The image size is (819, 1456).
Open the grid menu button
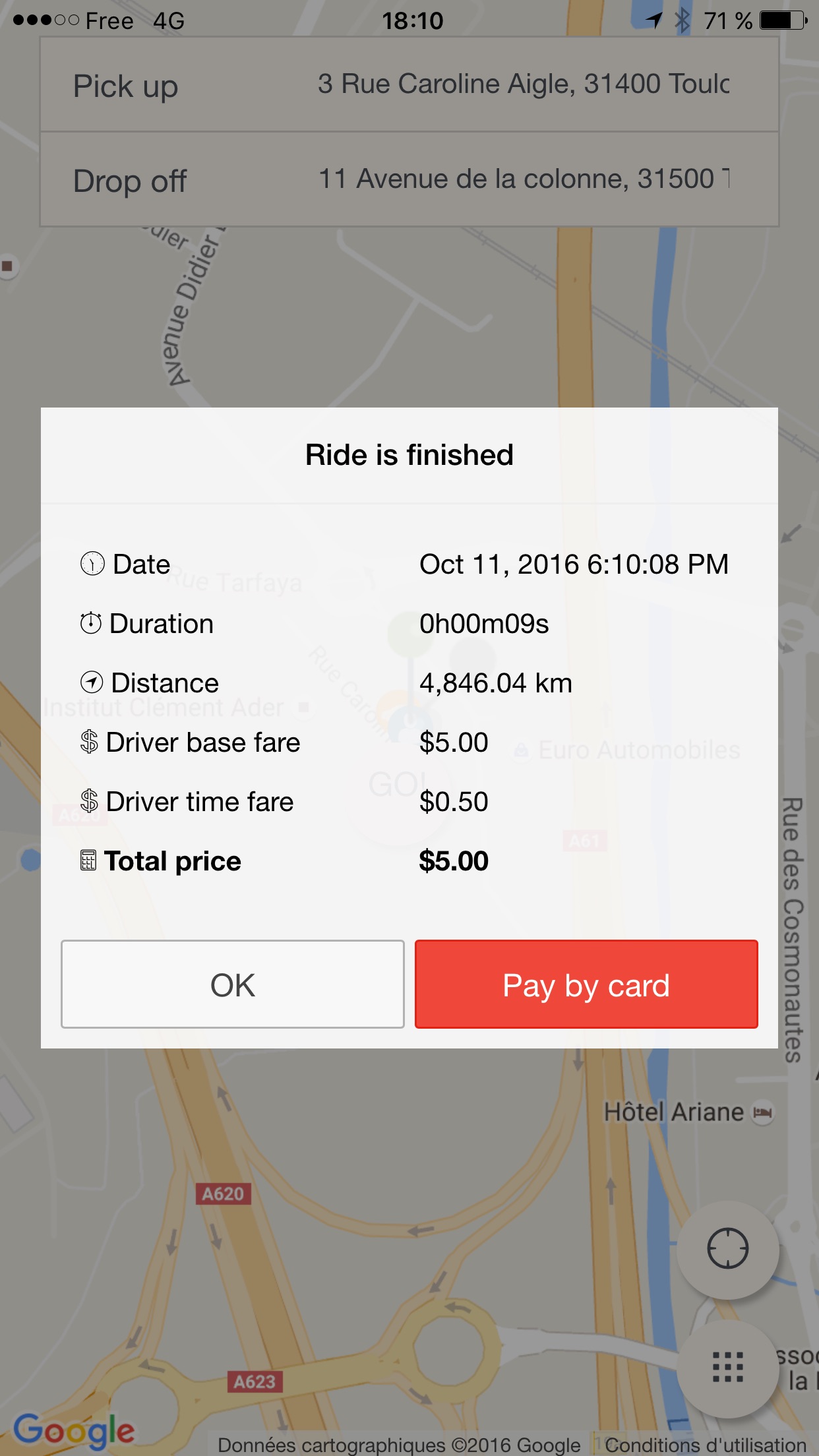tap(727, 1367)
